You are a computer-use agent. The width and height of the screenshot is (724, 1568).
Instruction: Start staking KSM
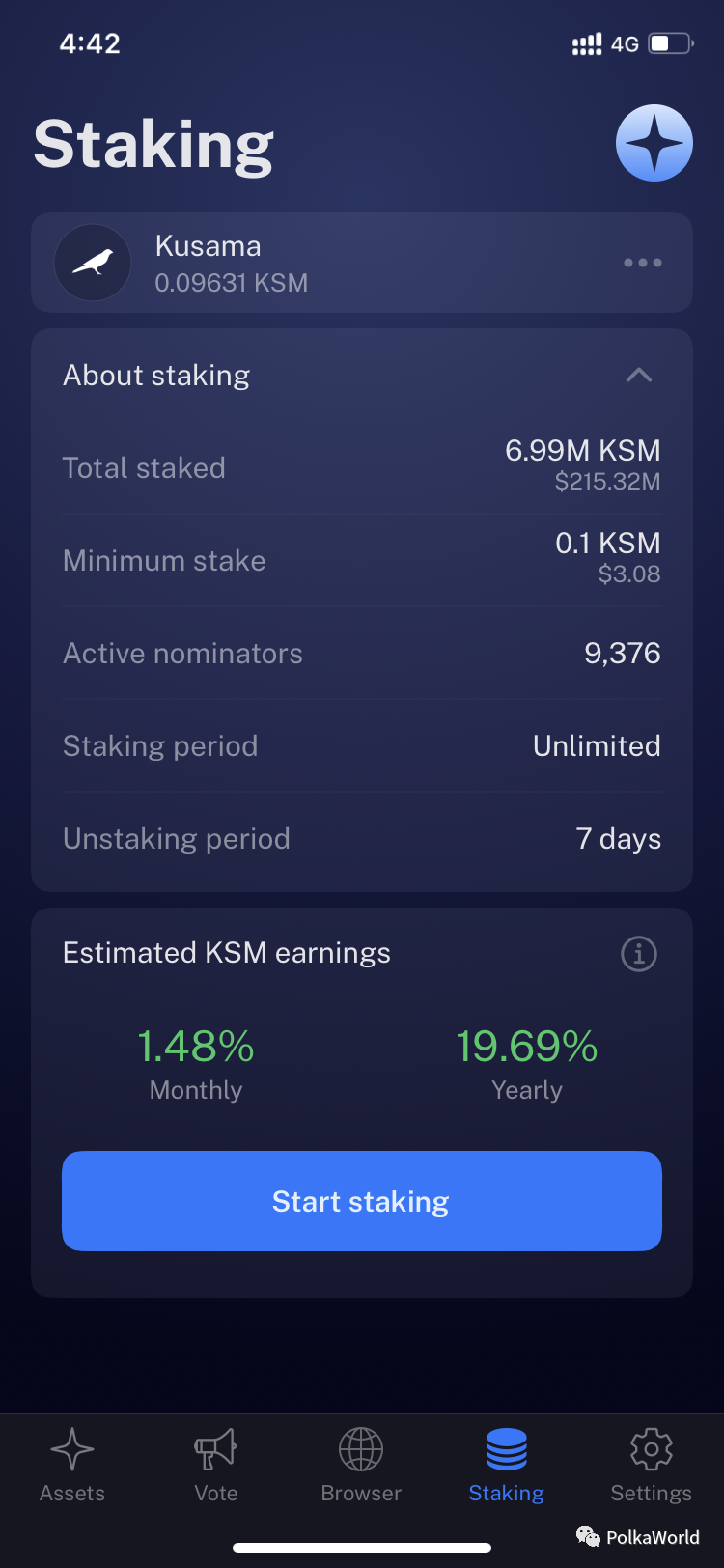click(x=361, y=1201)
